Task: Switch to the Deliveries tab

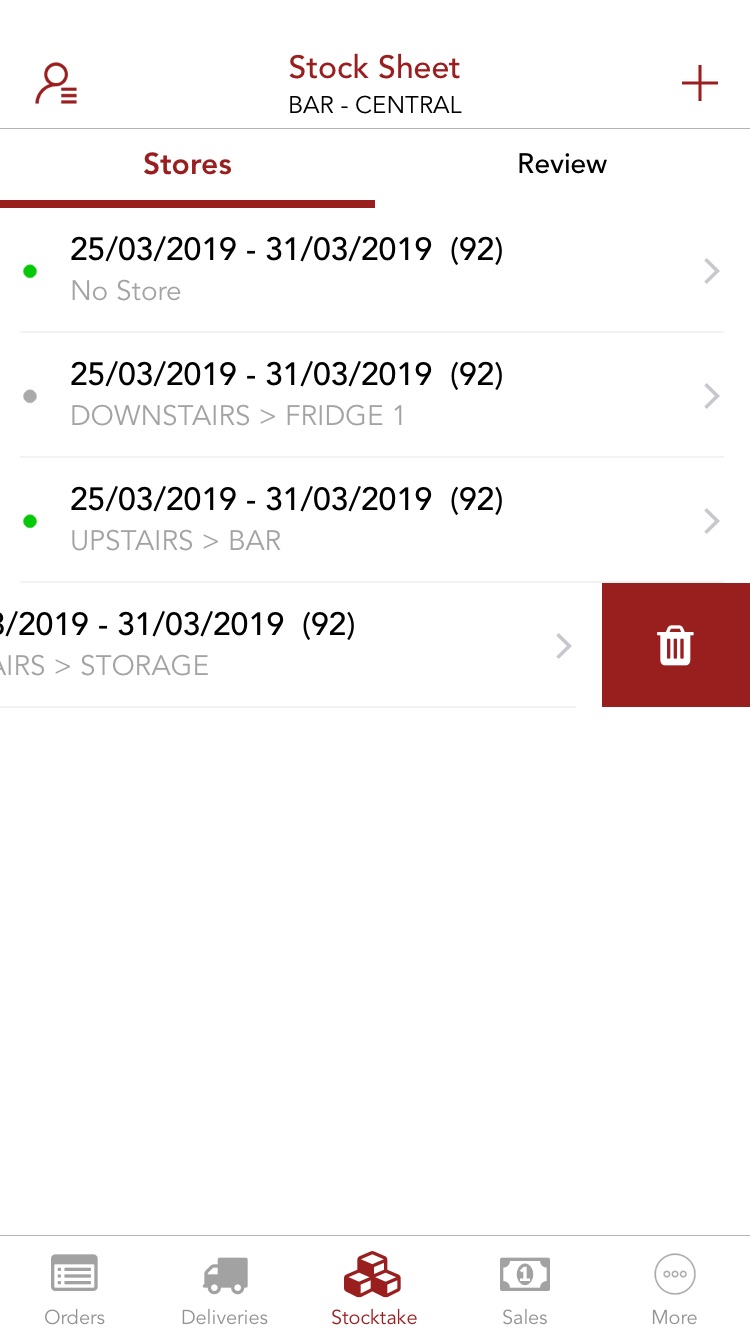Action: (225, 1288)
